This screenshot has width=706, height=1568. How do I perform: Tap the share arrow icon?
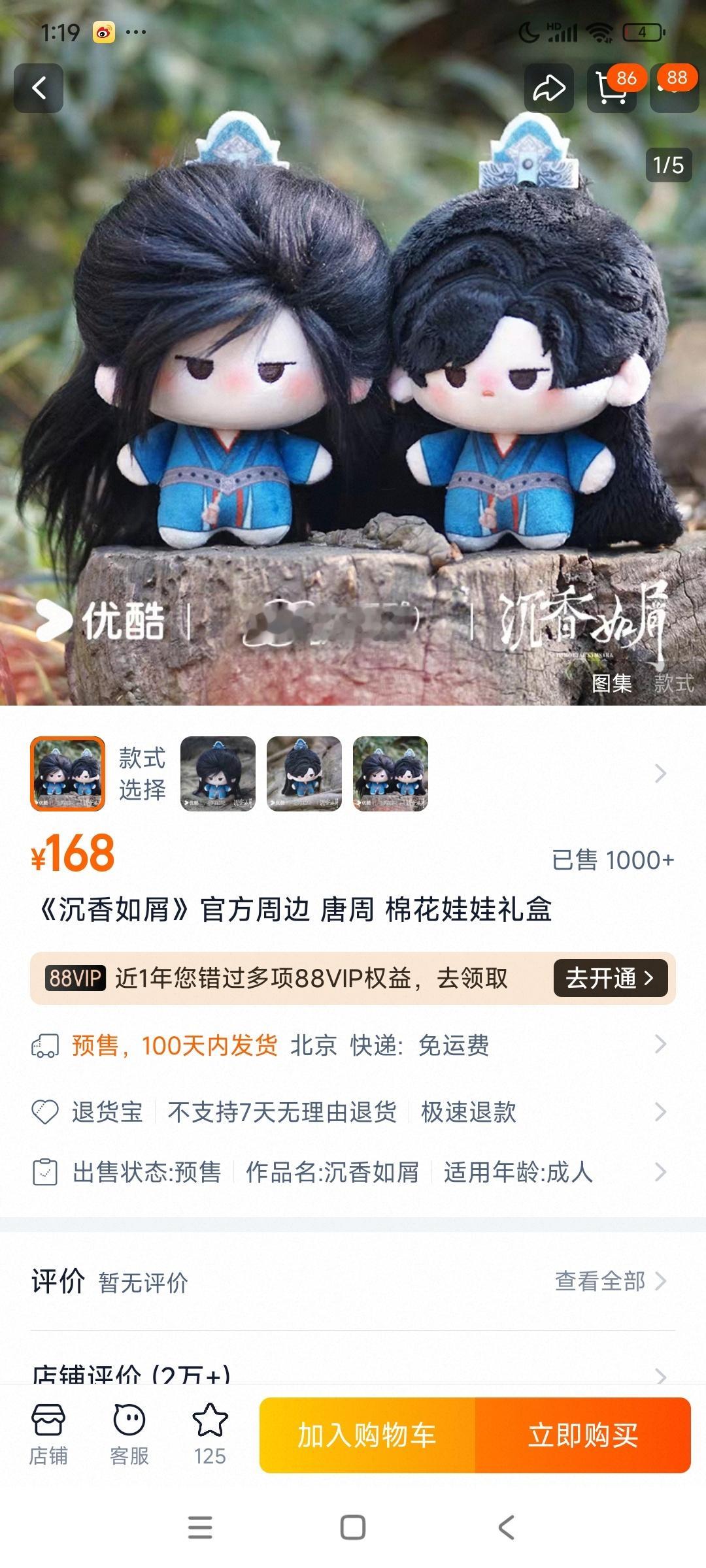(549, 90)
